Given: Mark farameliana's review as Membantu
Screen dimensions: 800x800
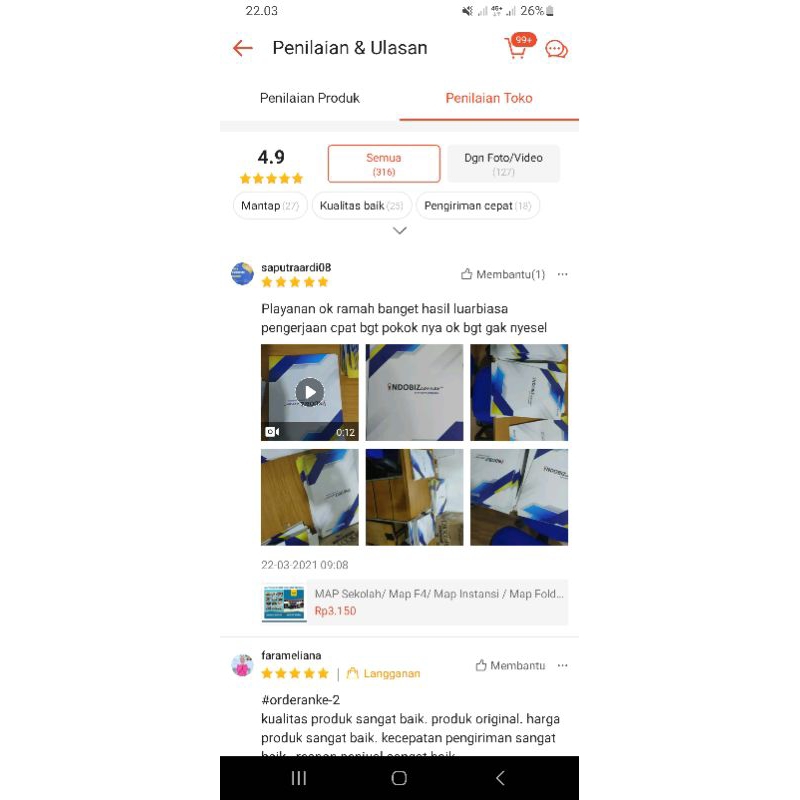Looking at the screenshot, I should click(510, 665).
